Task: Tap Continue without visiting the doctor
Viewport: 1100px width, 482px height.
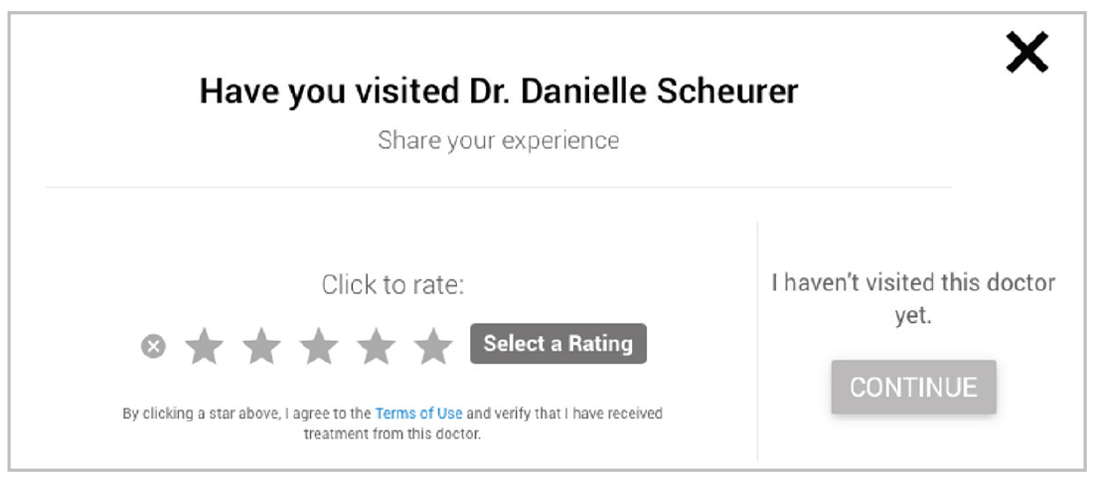Action: 913,387
